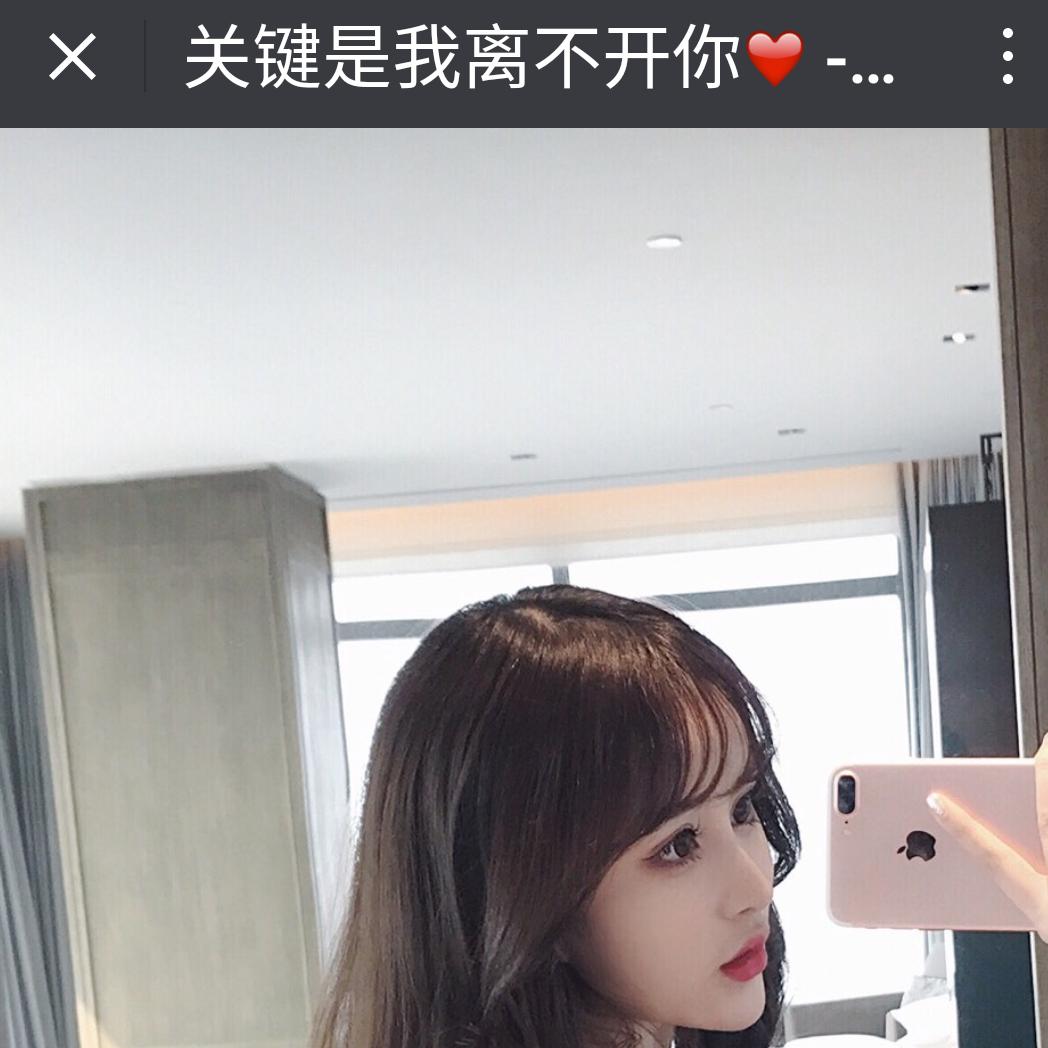Viewport: 1048px width, 1048px height.
Task: Close the page with the X button
Action: [73, 57]
